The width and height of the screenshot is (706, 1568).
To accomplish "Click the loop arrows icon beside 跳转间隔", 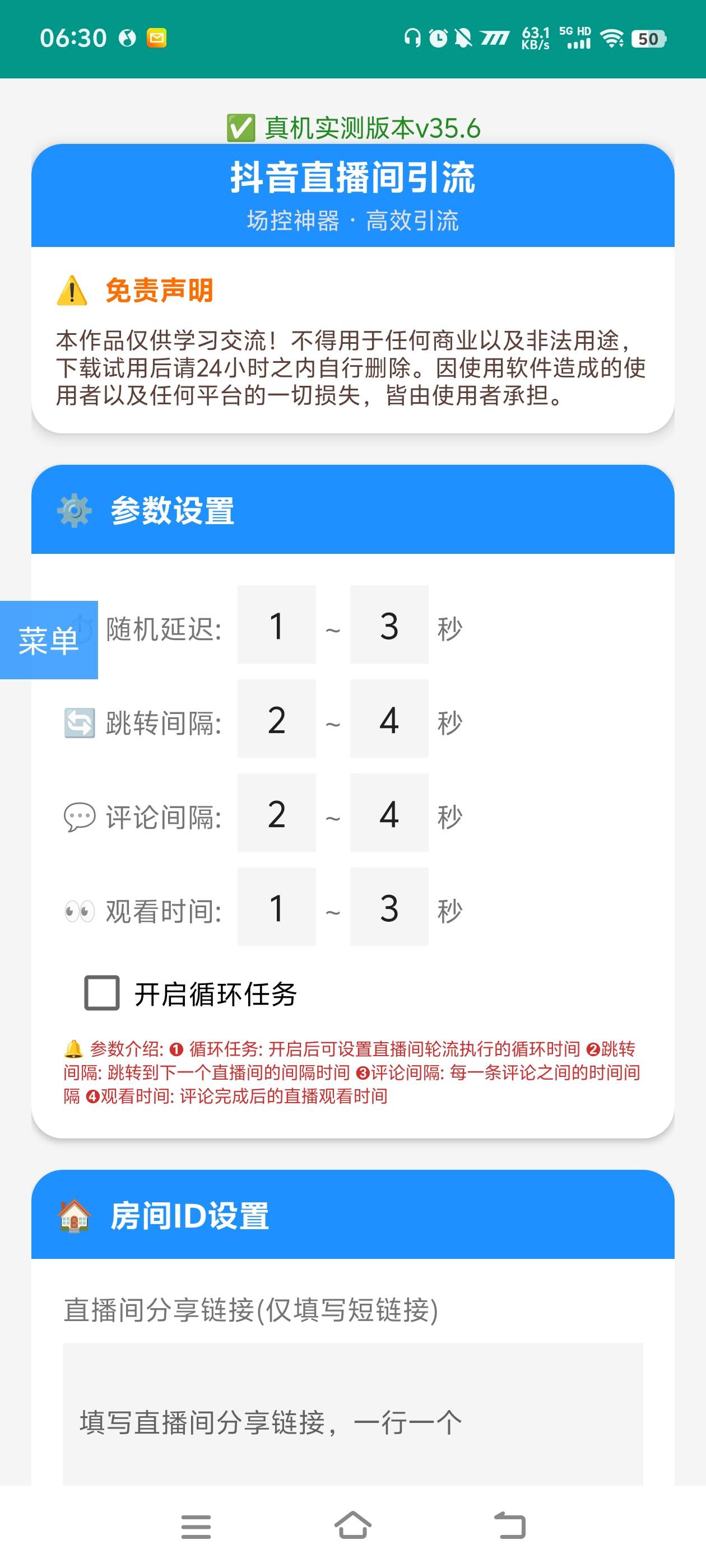I will (80, 722).
